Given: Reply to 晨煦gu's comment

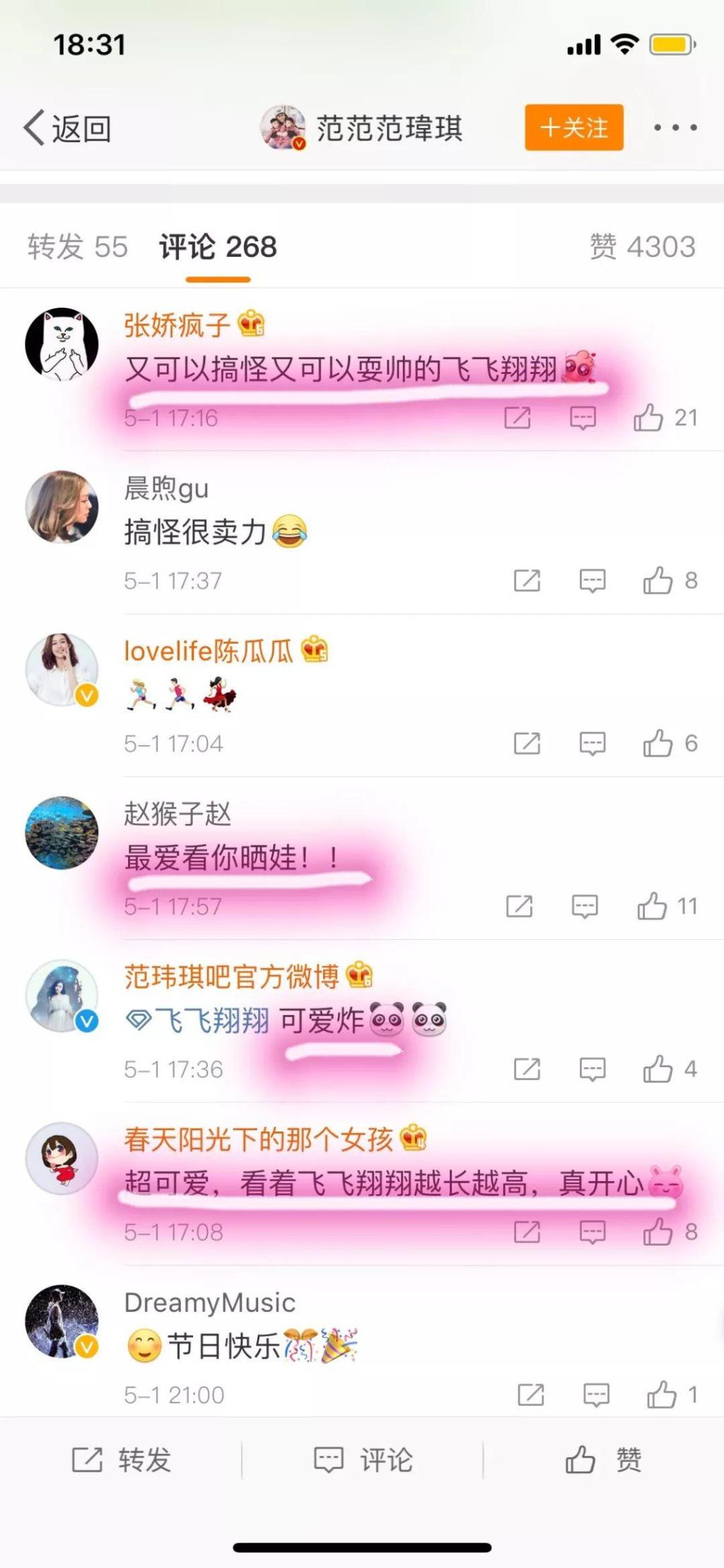Looking at the screenshot, I should click(x=592, y=581).
